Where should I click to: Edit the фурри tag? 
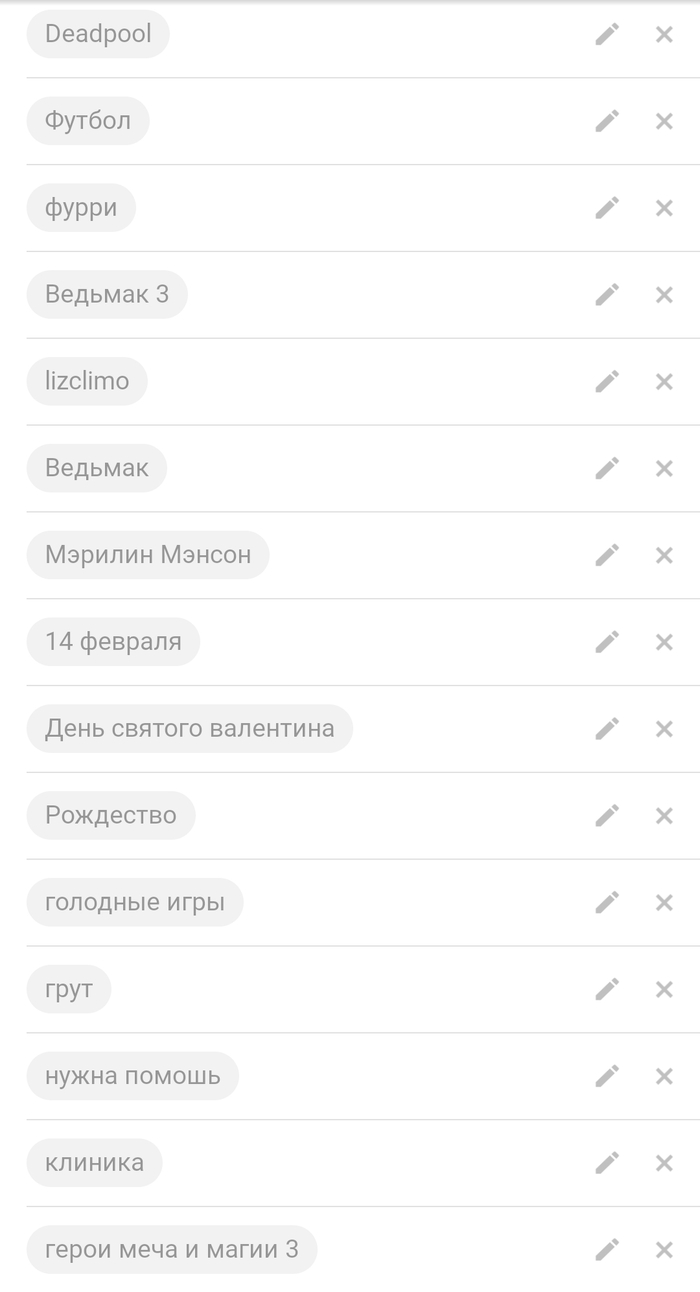(607, 208)
